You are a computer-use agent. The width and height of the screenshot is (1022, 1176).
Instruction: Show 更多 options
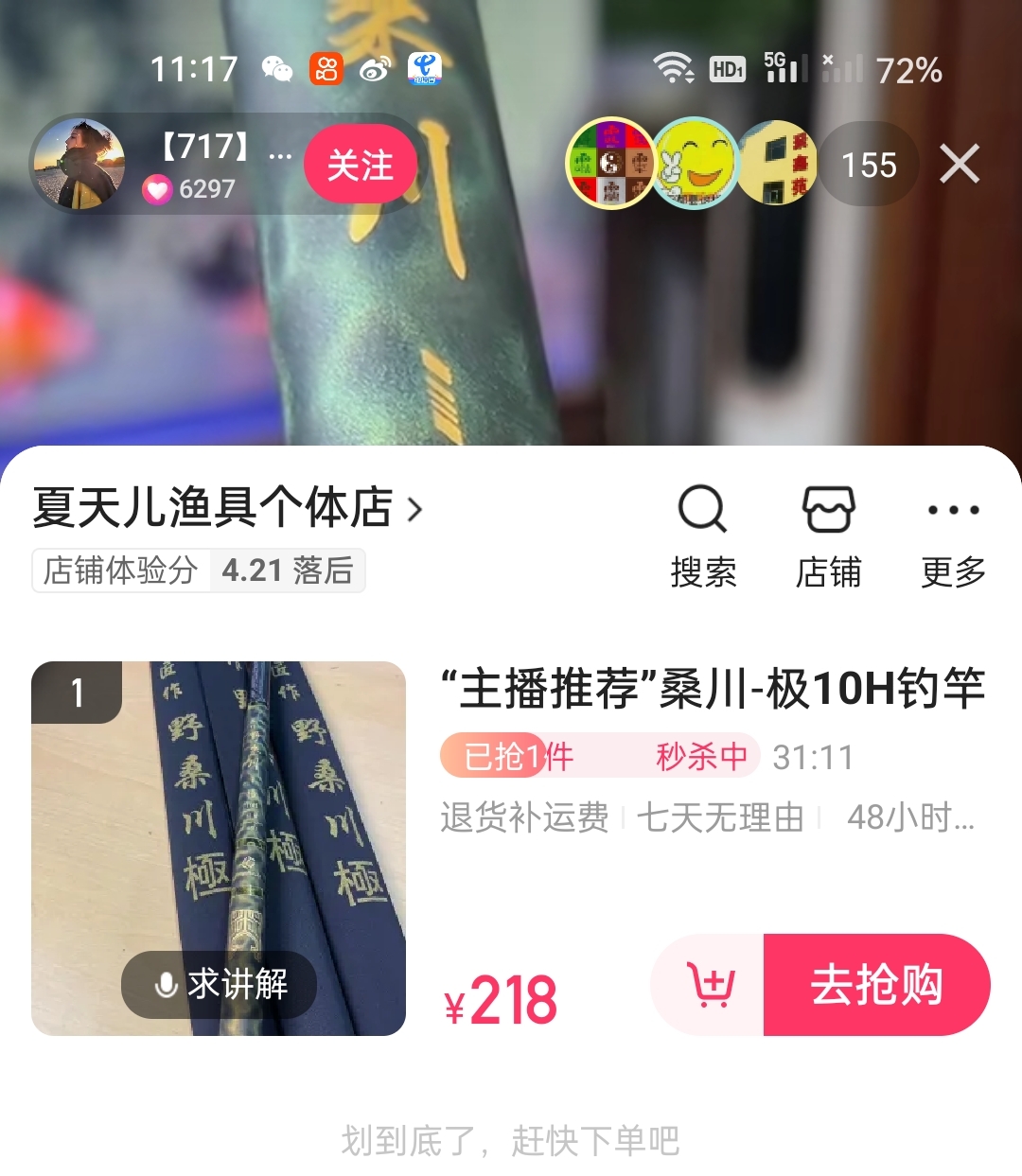(x=953, y=535)
